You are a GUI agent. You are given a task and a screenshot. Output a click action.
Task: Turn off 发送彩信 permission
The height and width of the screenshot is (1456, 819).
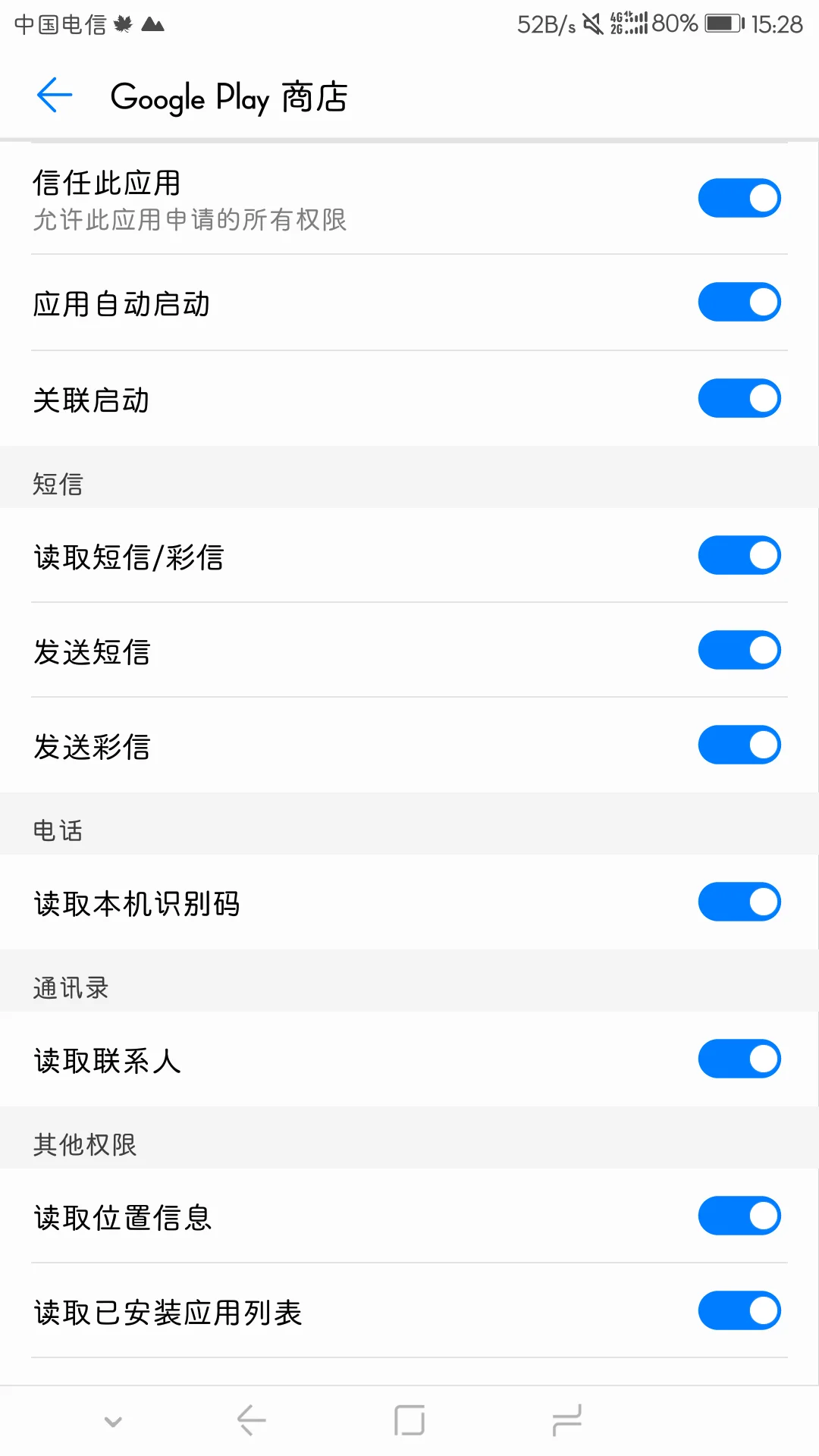[x=739, y=745]
